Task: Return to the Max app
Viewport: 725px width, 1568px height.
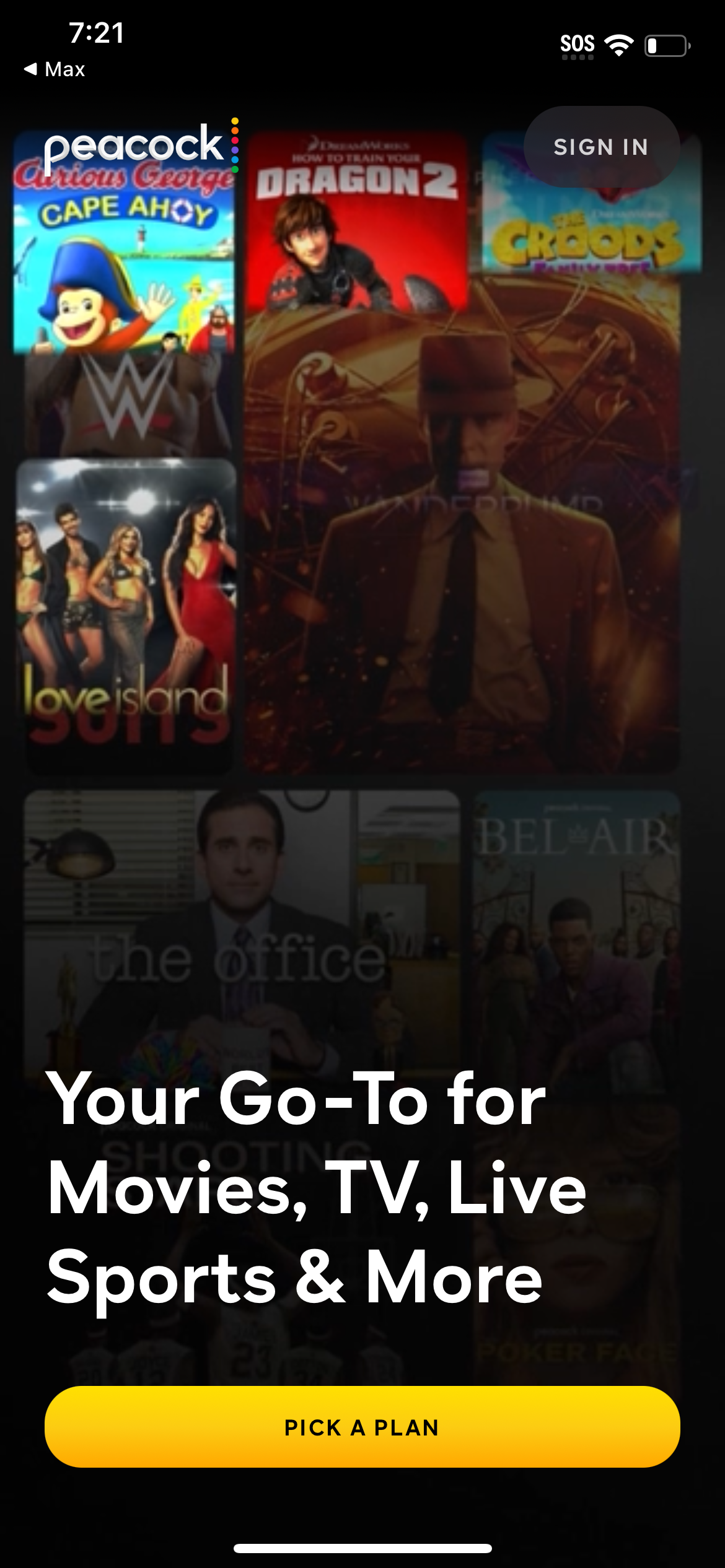Action: click(55, 69)
